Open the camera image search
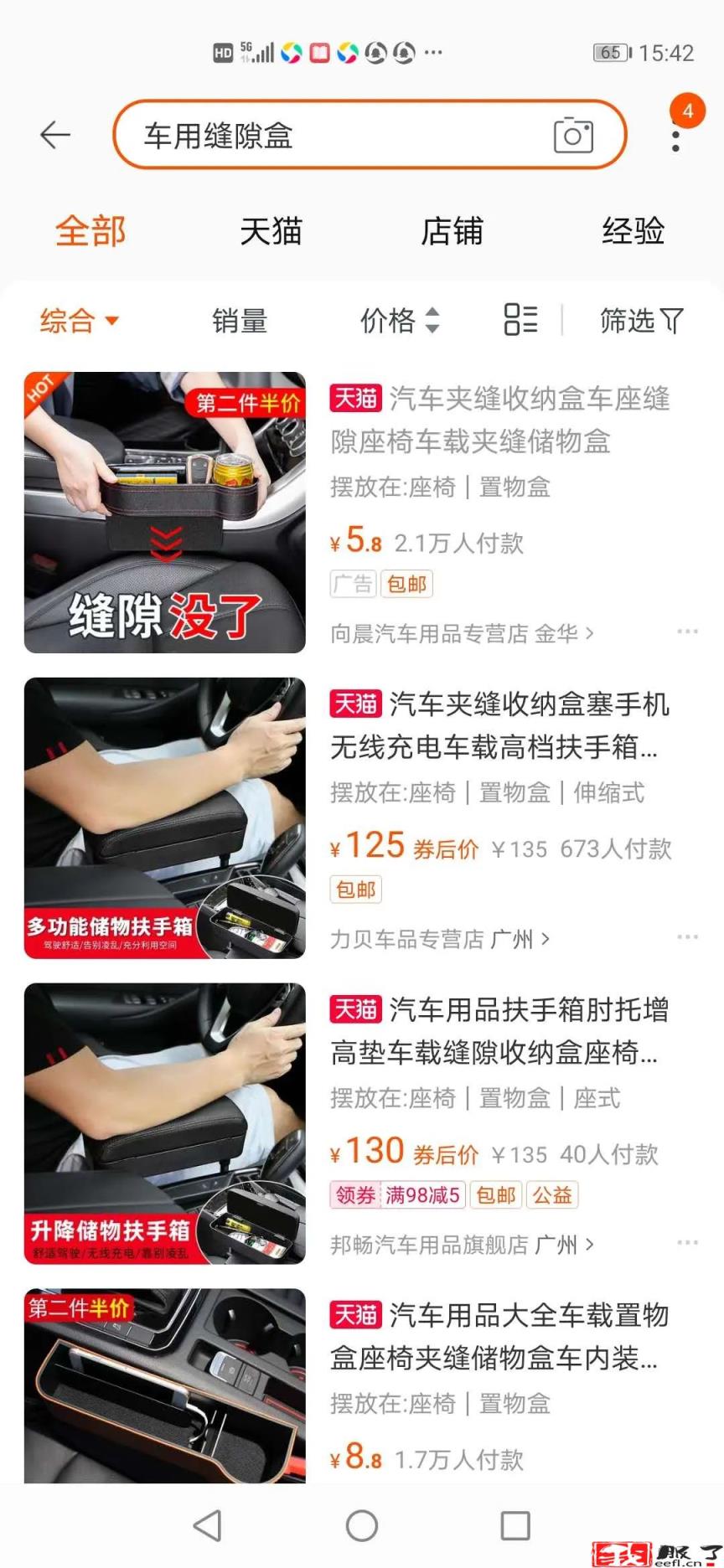 point(573,135)
